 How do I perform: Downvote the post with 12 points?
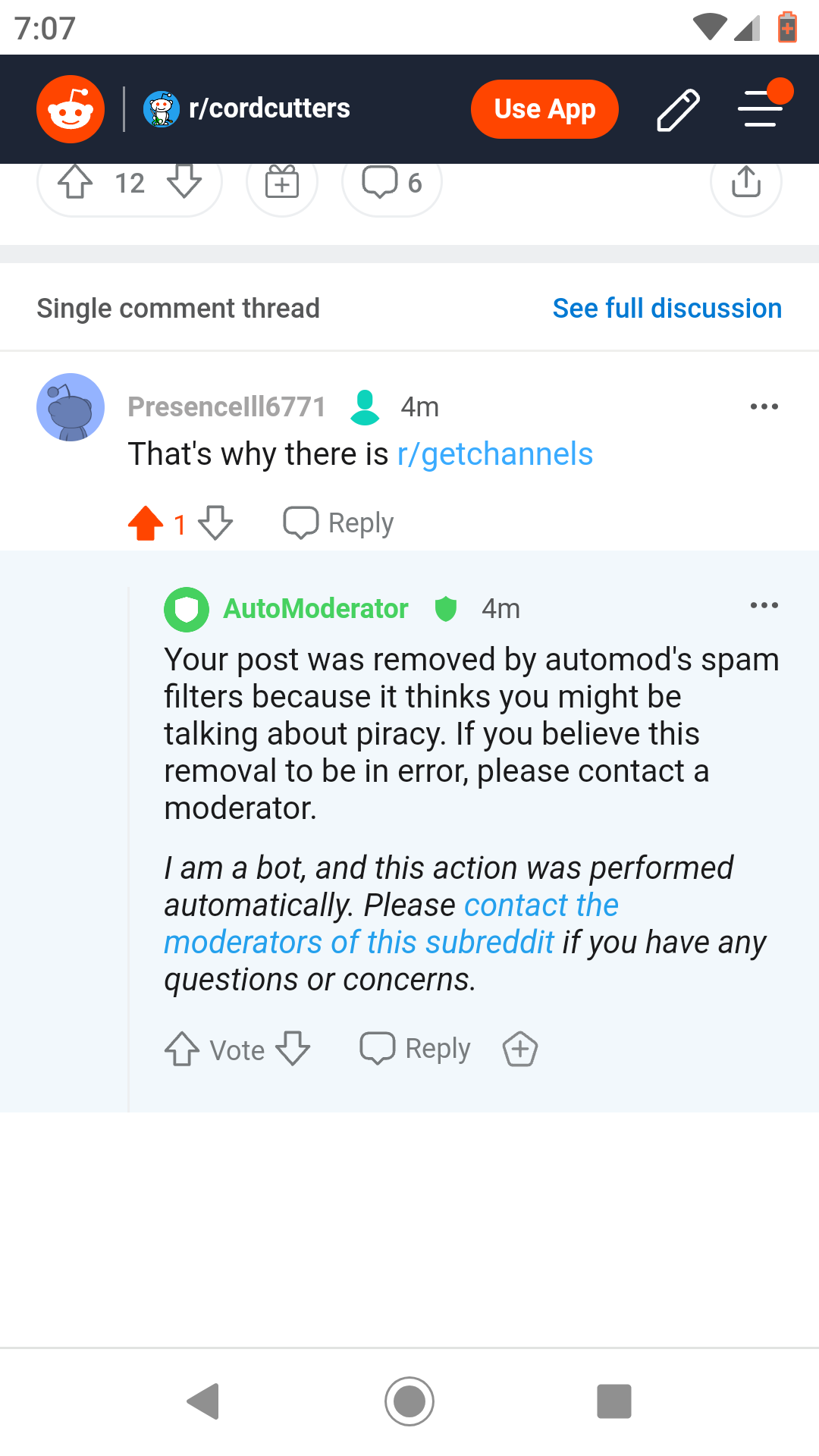[184, 183]
